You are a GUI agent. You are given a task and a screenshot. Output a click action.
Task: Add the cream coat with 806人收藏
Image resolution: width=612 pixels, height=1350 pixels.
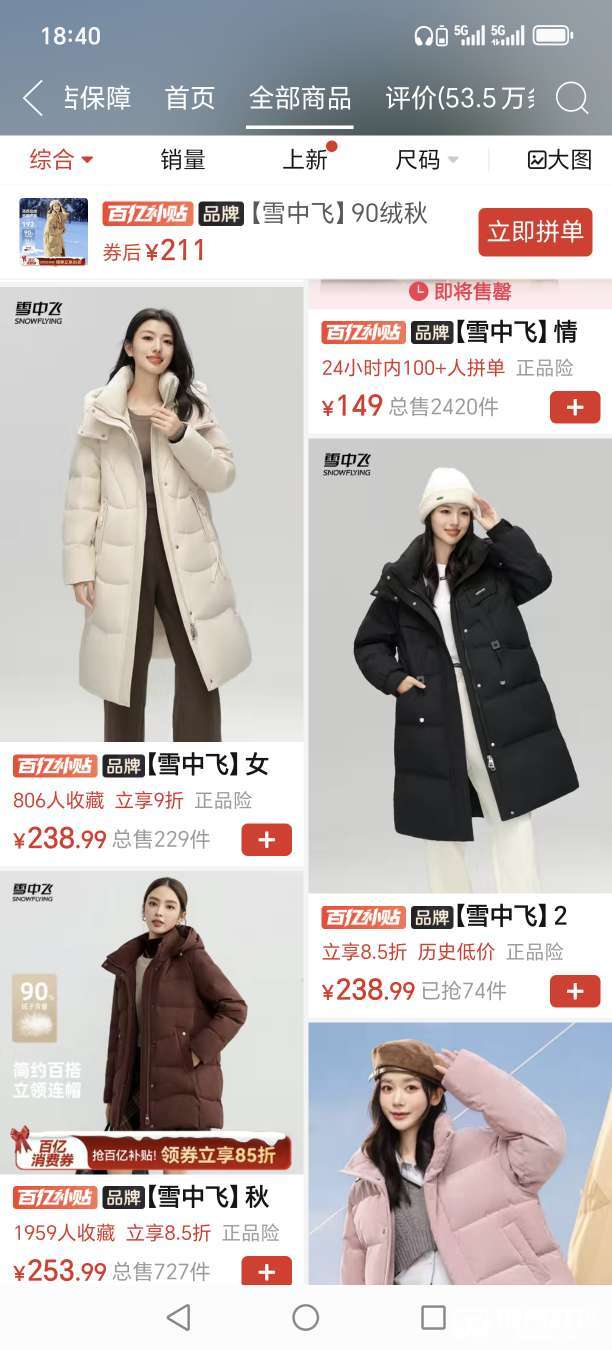[266, 840]
